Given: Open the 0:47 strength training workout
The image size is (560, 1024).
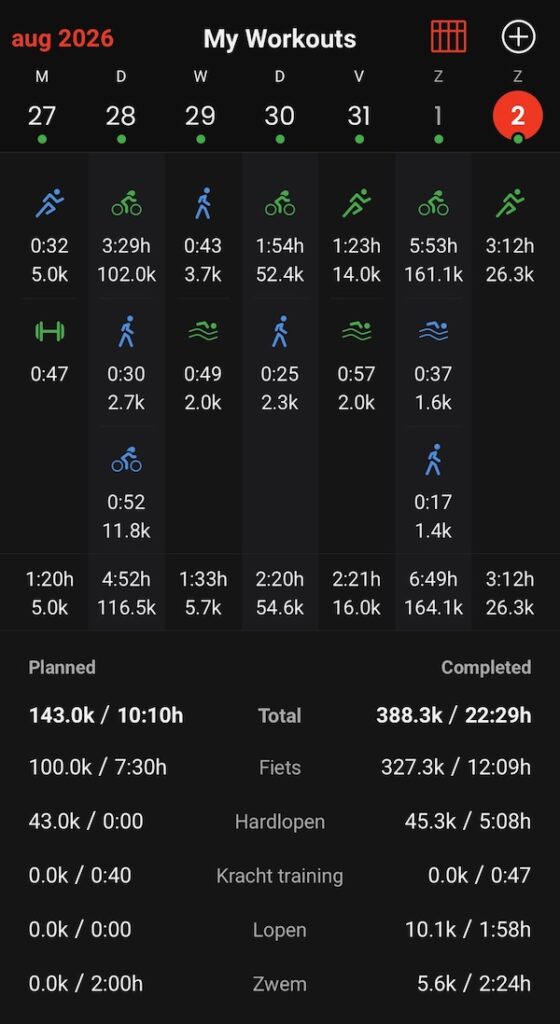Looking at the screenshot, I should tap(50, 351).
